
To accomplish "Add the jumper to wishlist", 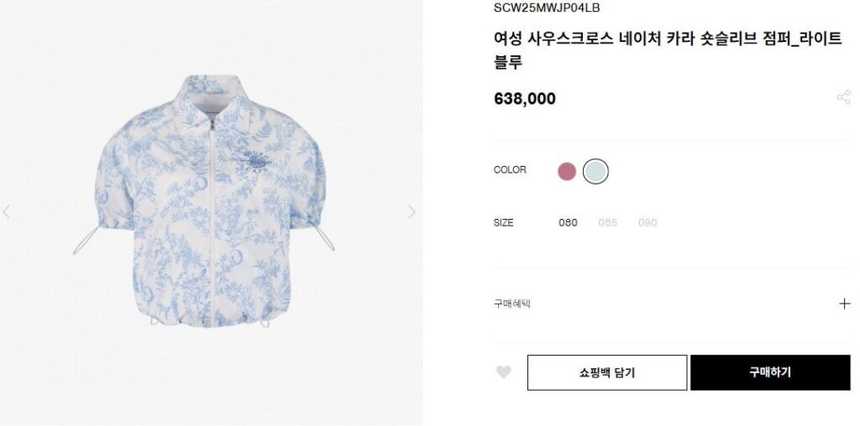I will (x=504, y=372).
